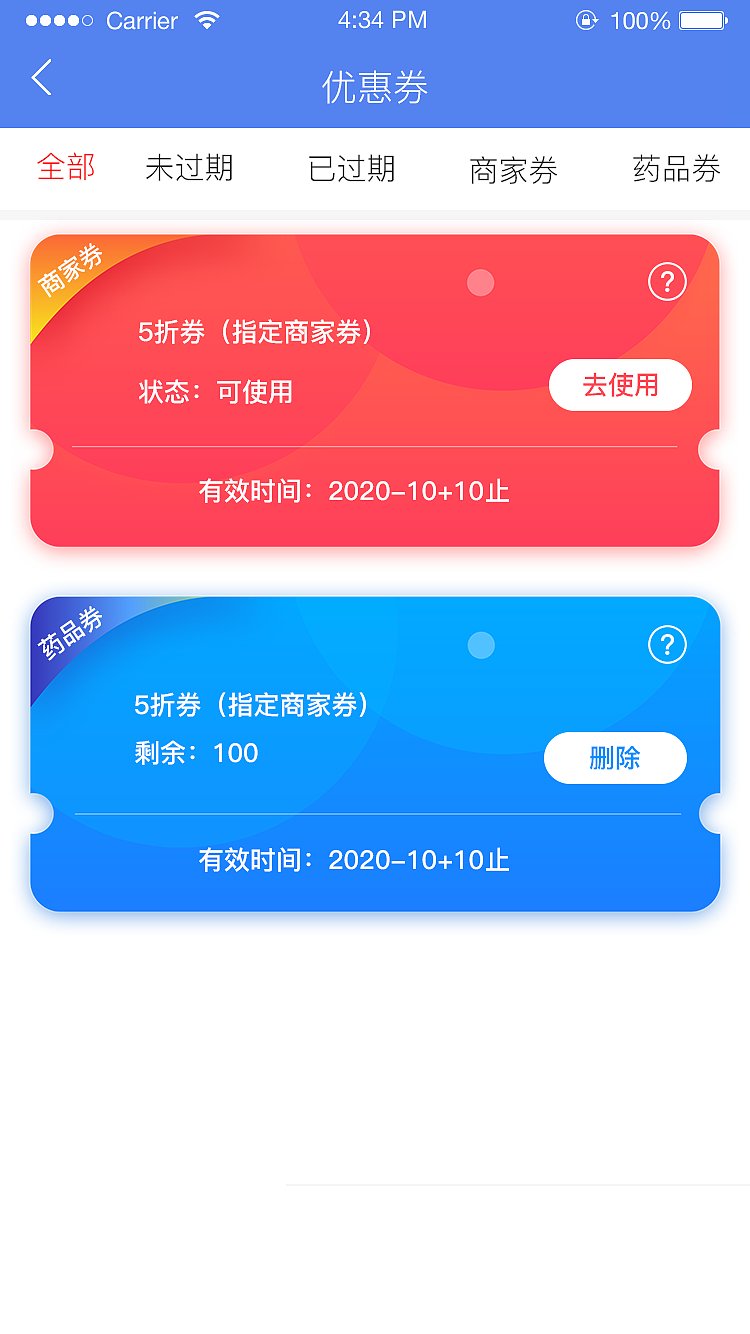
Task: Select the 全部 filter as active choice
Action: [65, 168]
